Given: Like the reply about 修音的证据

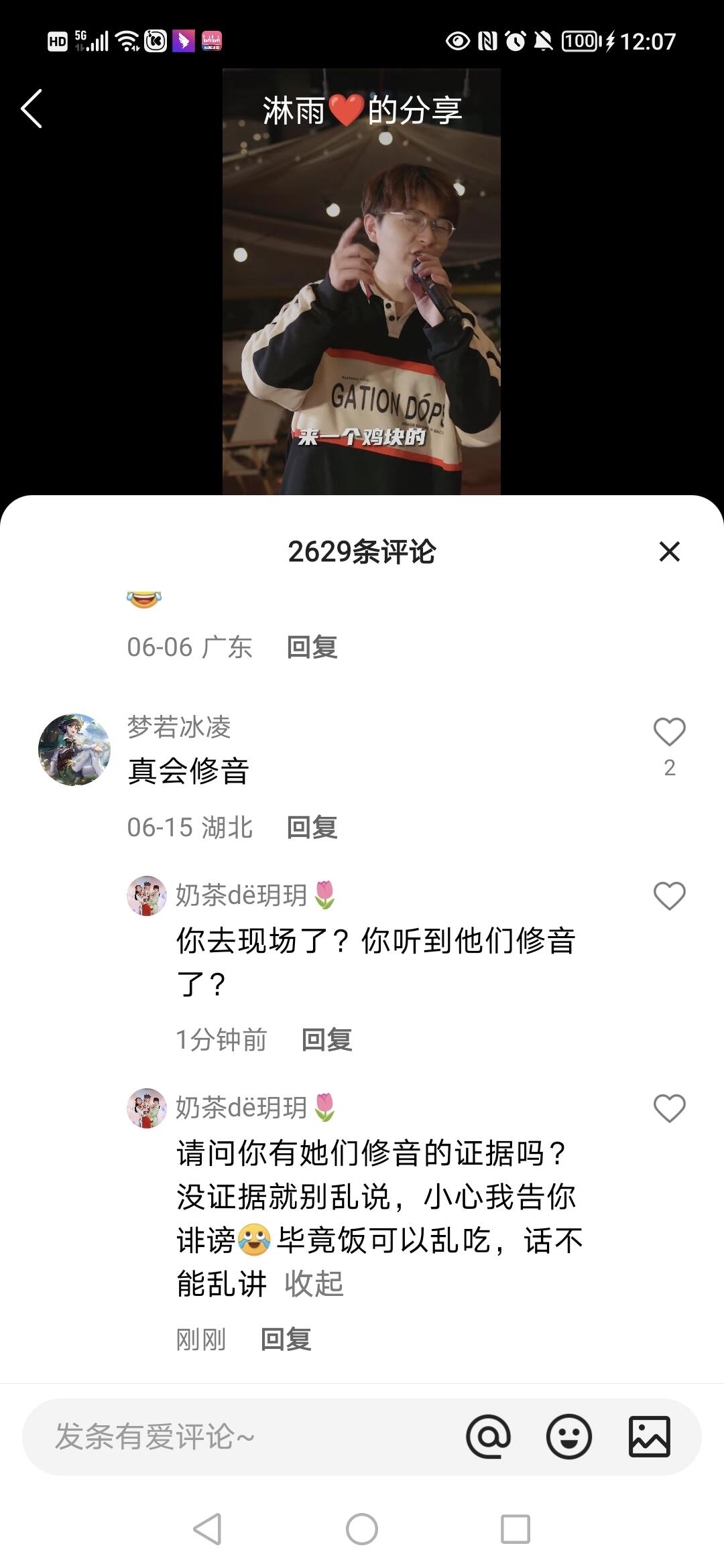Looking at the screenshot, I should coord(669,1108).
